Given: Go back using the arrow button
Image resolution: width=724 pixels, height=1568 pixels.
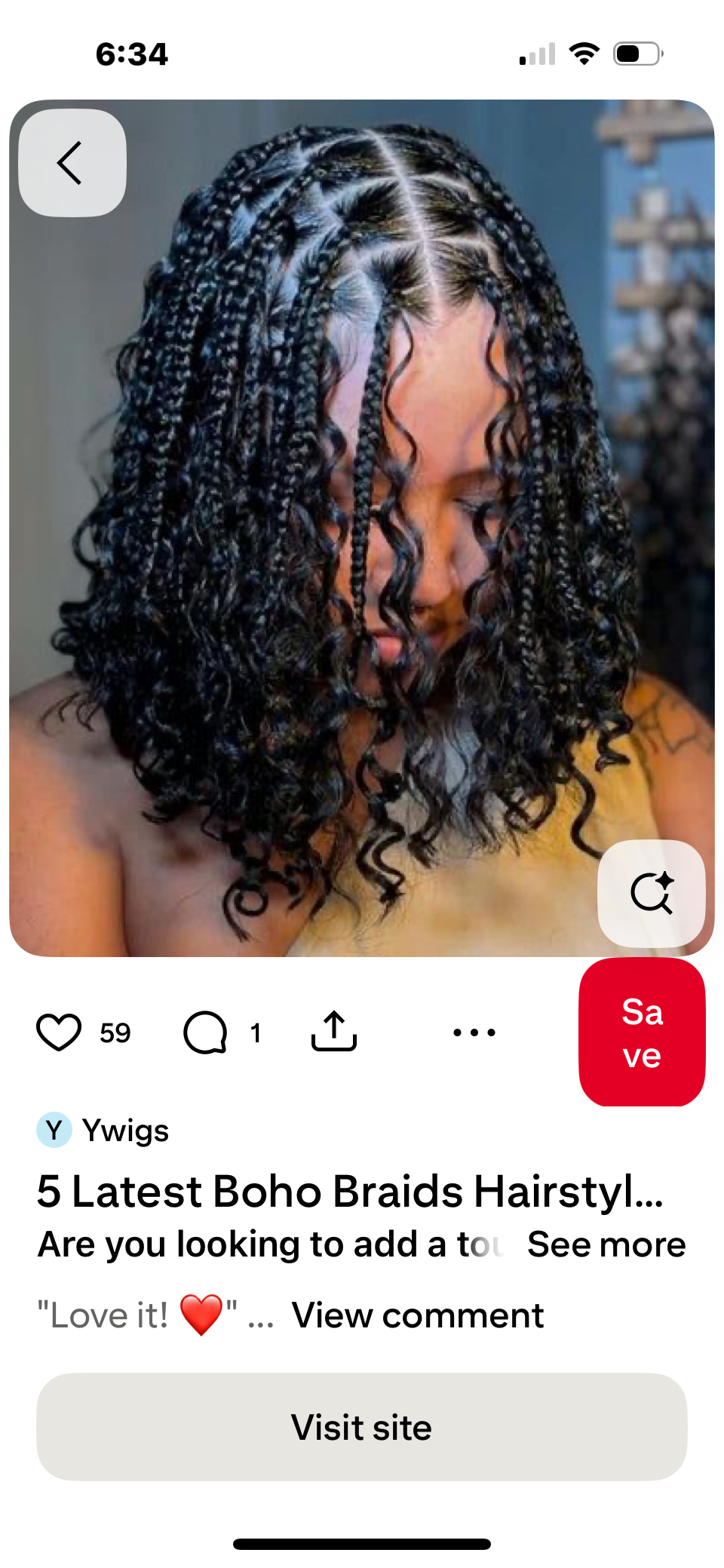Looking at the screenshot, I should (x=72, y=163).
